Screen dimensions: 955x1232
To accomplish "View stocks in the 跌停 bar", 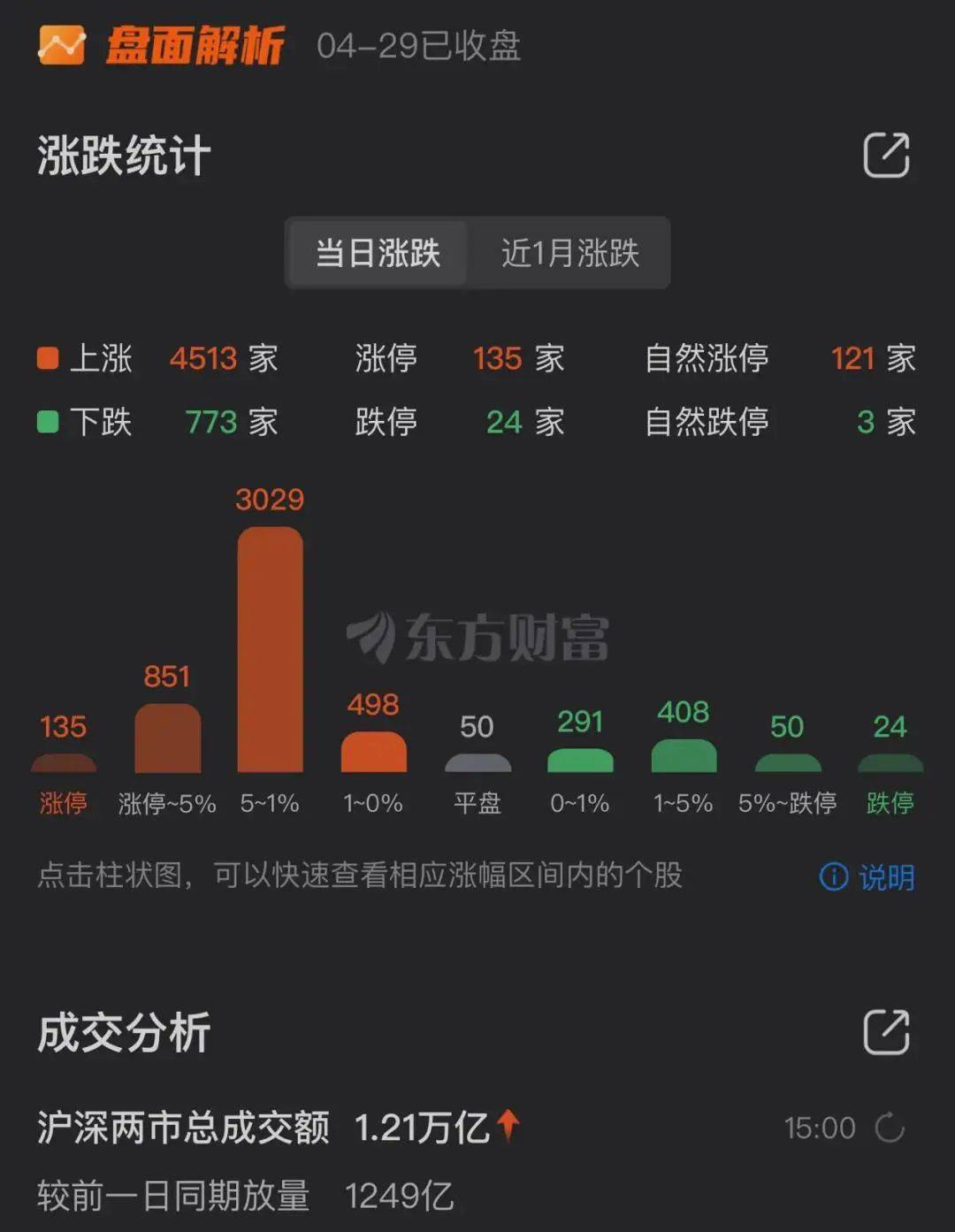I will pyautogui.click(x=890, y=762).
